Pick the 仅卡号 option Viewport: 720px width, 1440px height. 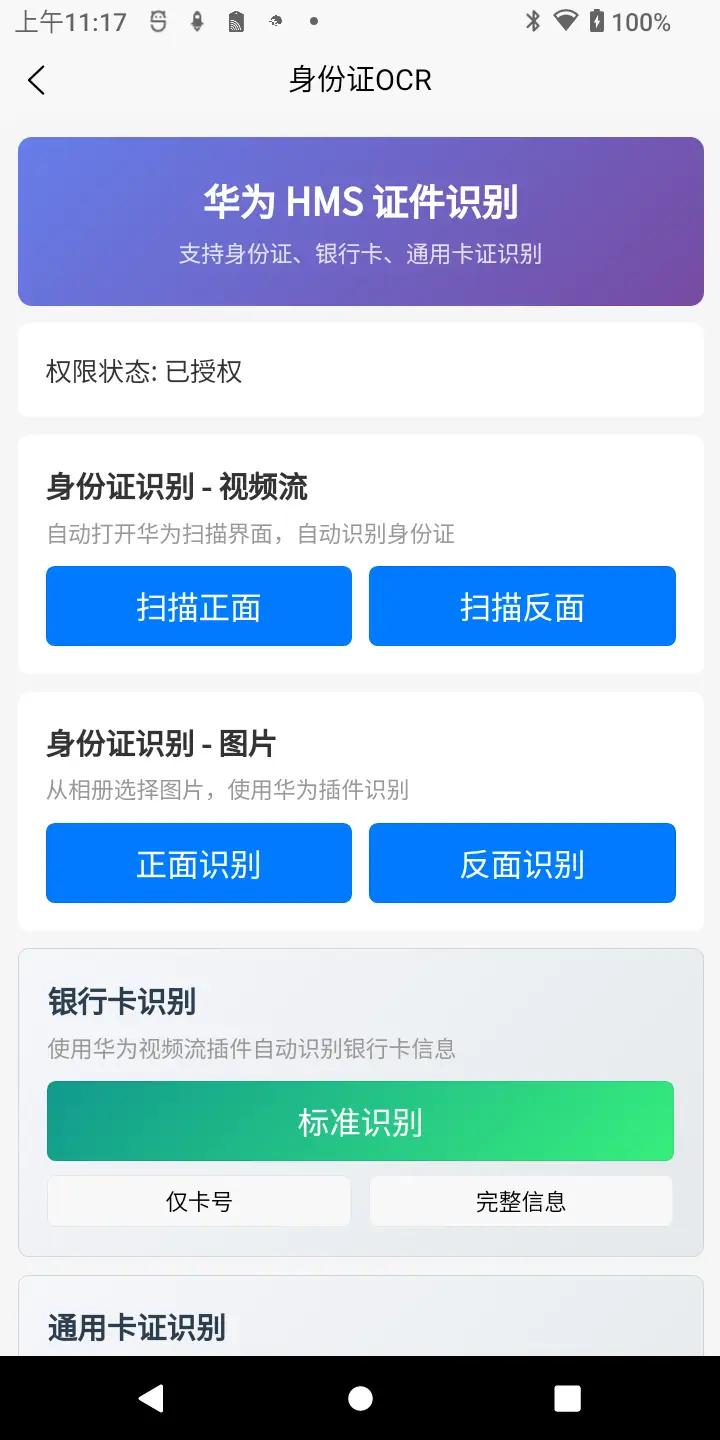pos(199,1201)
